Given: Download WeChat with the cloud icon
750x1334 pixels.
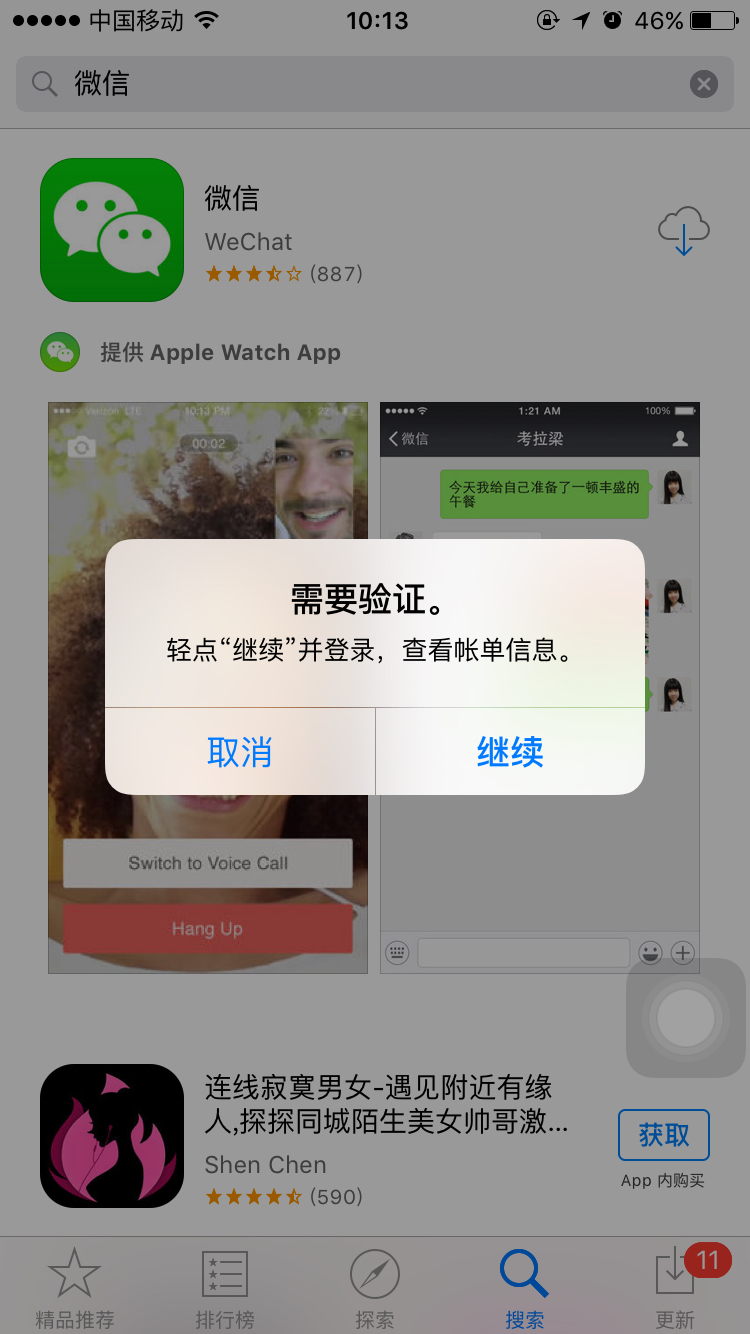Looking at the screenshot, I should tap(684, 231).
